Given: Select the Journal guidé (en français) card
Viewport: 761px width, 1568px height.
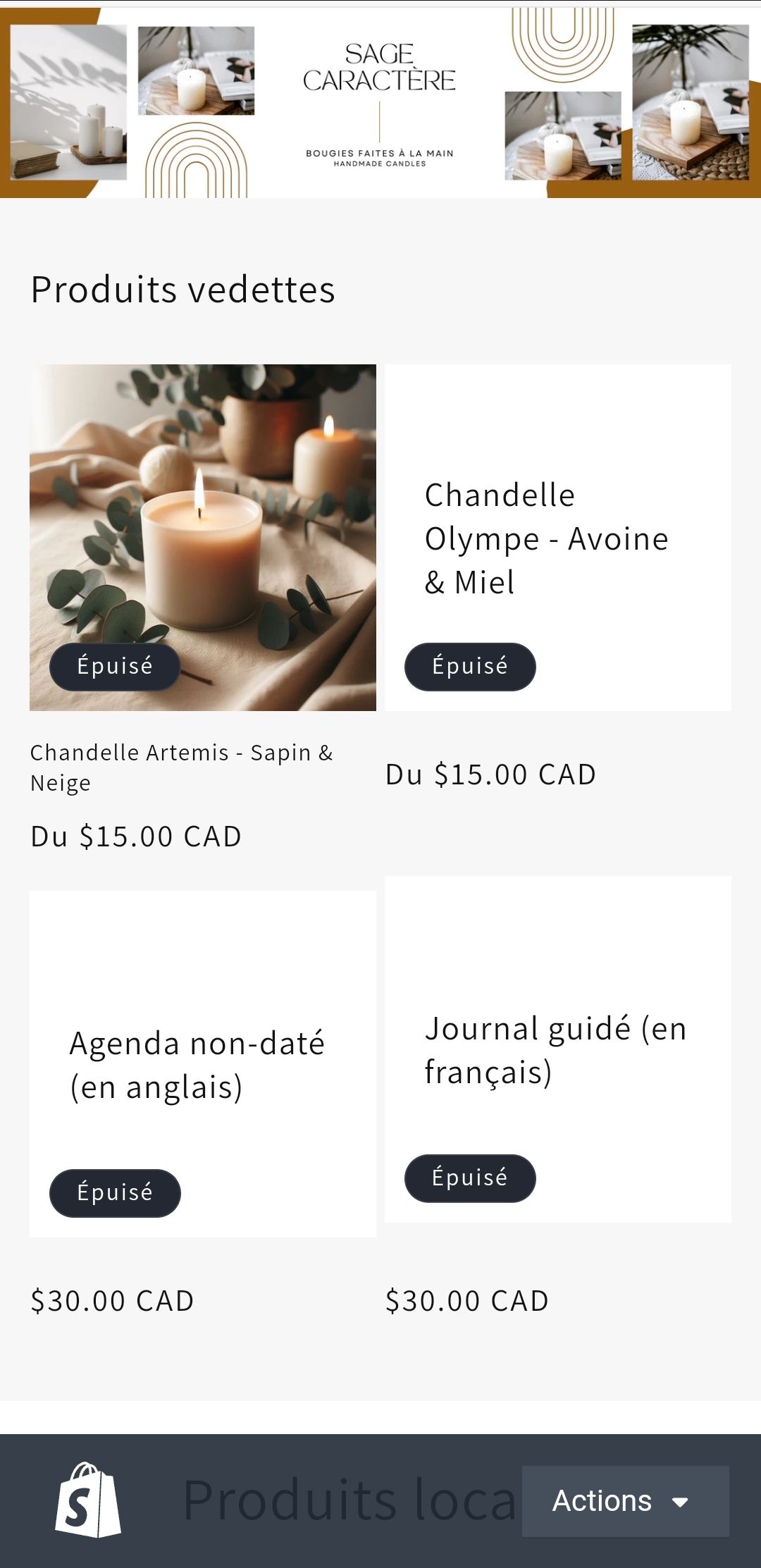Looking at the screenshot, I should (x=555, y=1050).
